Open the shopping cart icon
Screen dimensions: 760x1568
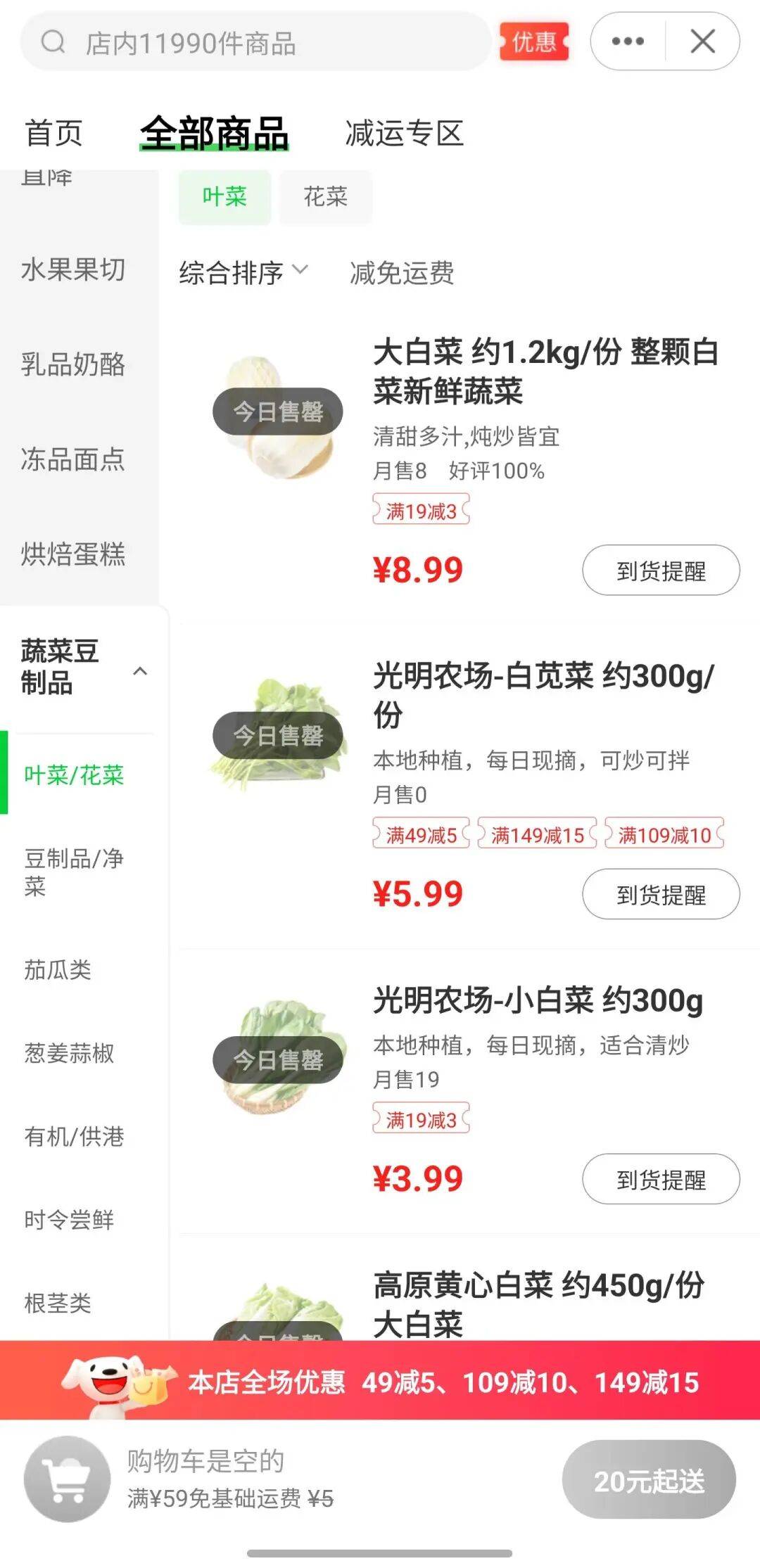point(68,1480)
